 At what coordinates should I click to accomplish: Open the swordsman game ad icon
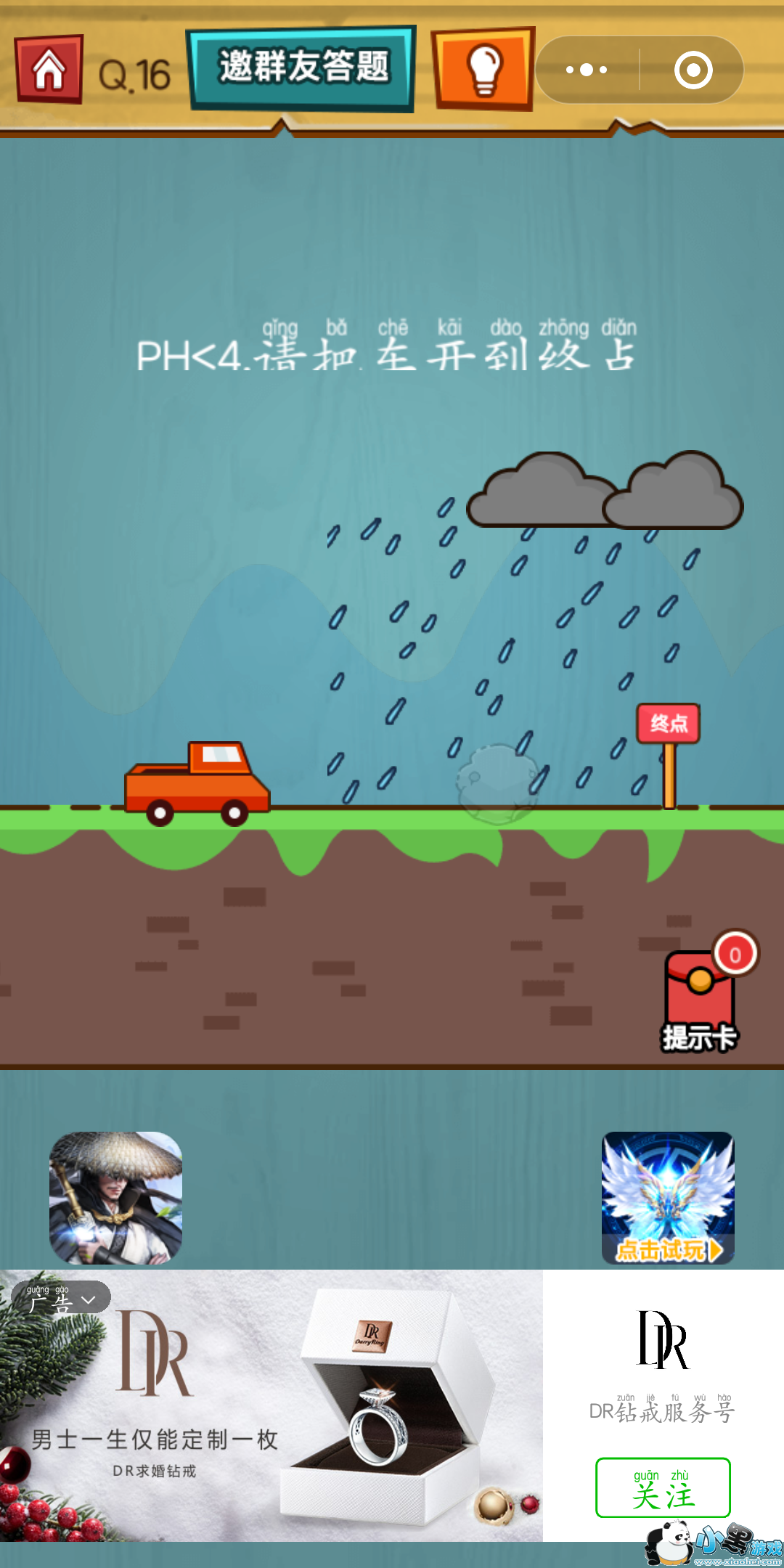point(115,1198)
